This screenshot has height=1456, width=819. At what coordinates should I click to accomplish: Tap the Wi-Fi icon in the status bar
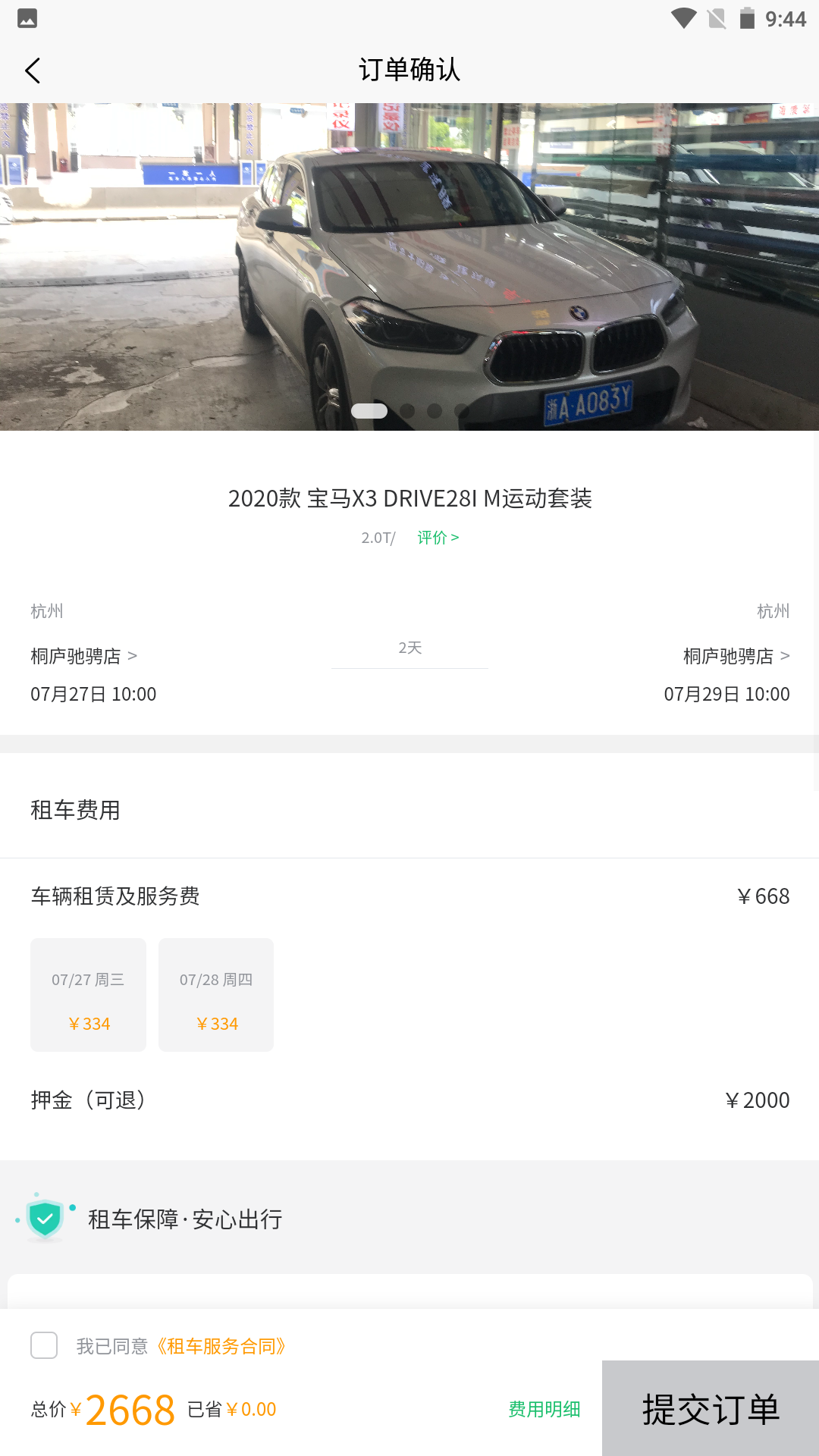pyautogui.click(x=685, y=19)
